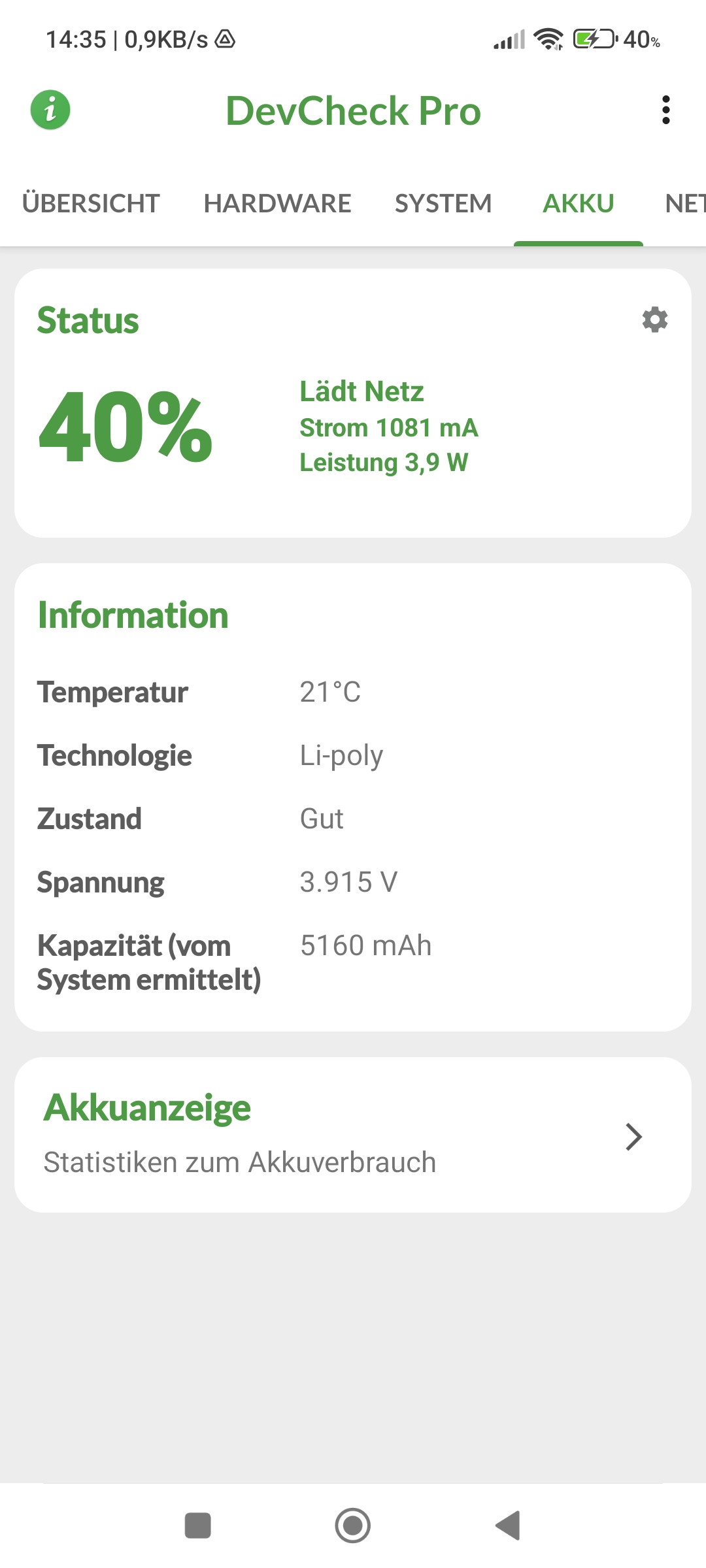706x1568 pixels.
Task: Open Akkuanzeige battery usage statistics
Action: pyautogui.click(x=353, y=1135)
